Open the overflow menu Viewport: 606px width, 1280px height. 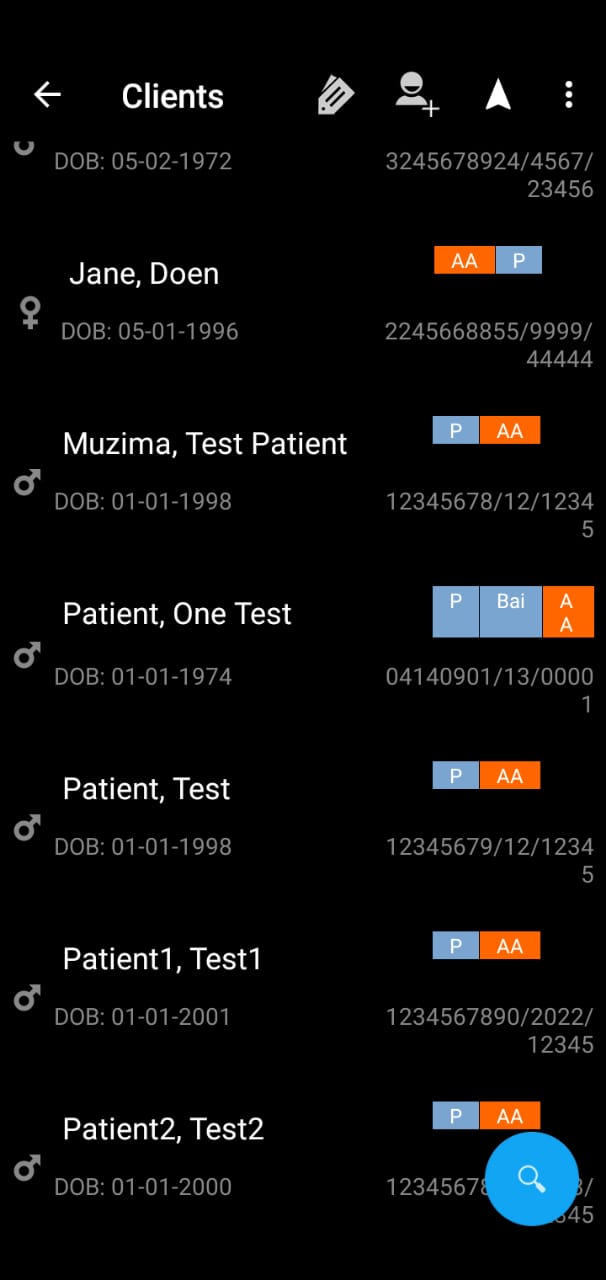tap(568, 95)
